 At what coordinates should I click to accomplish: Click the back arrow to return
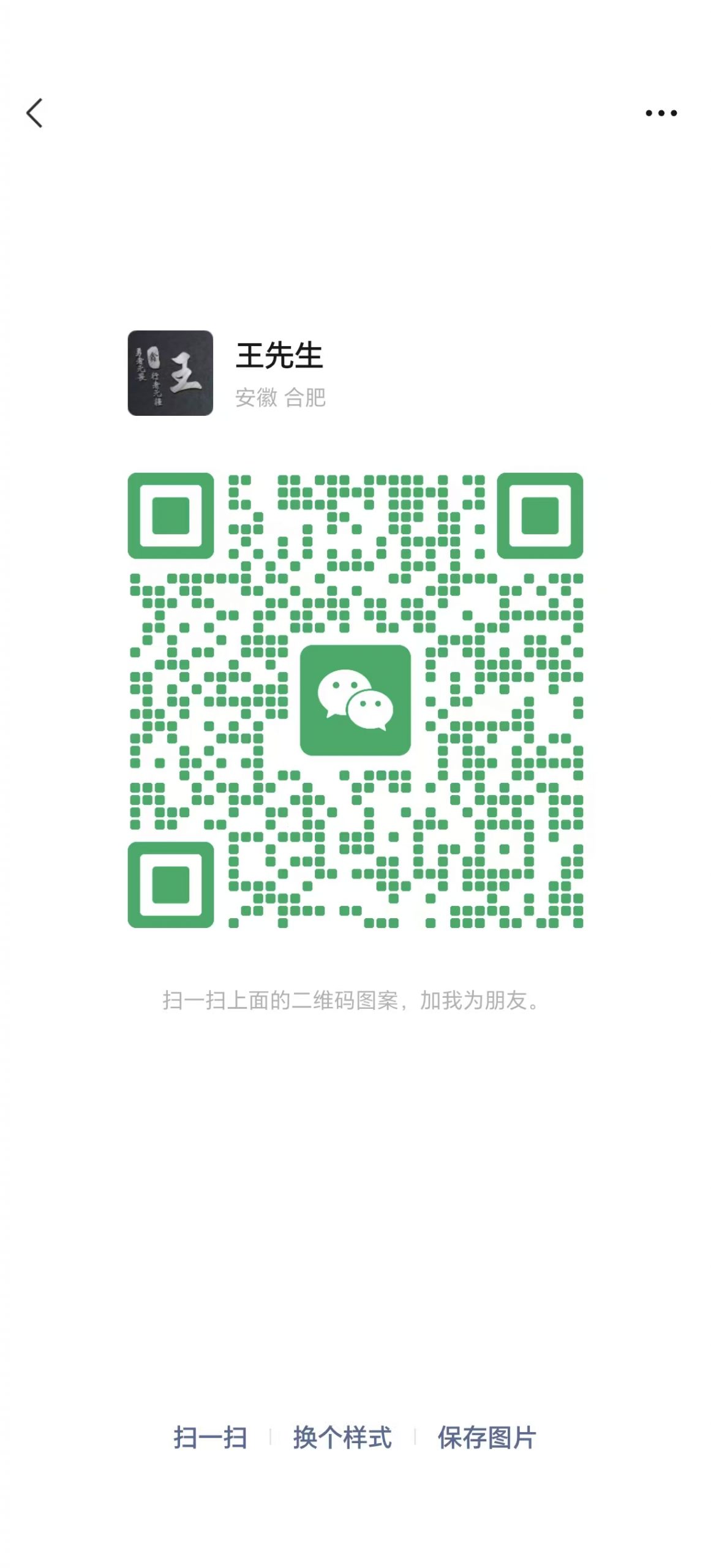(x=37, y=113)
